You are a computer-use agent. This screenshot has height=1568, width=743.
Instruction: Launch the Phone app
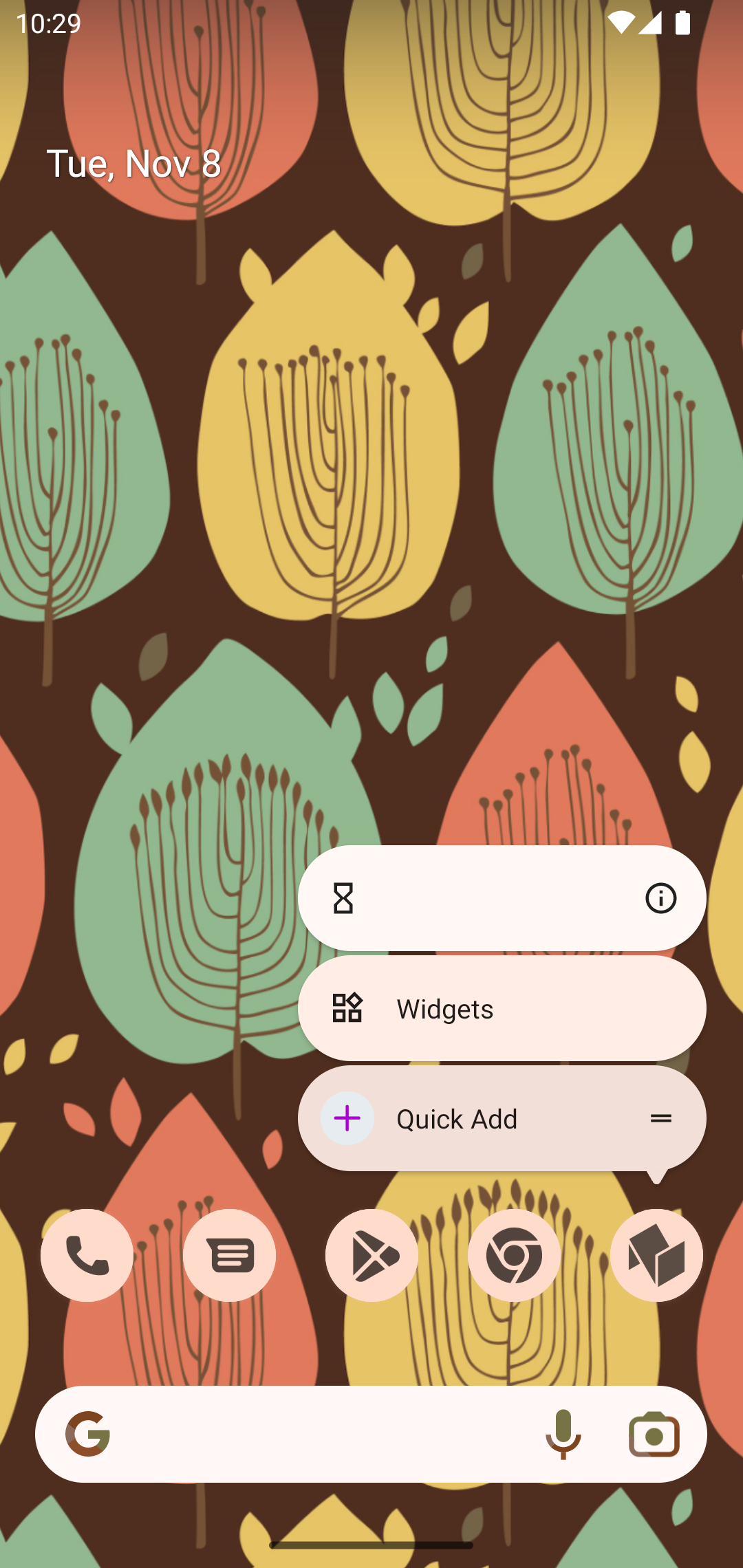tap(87, 1255)
